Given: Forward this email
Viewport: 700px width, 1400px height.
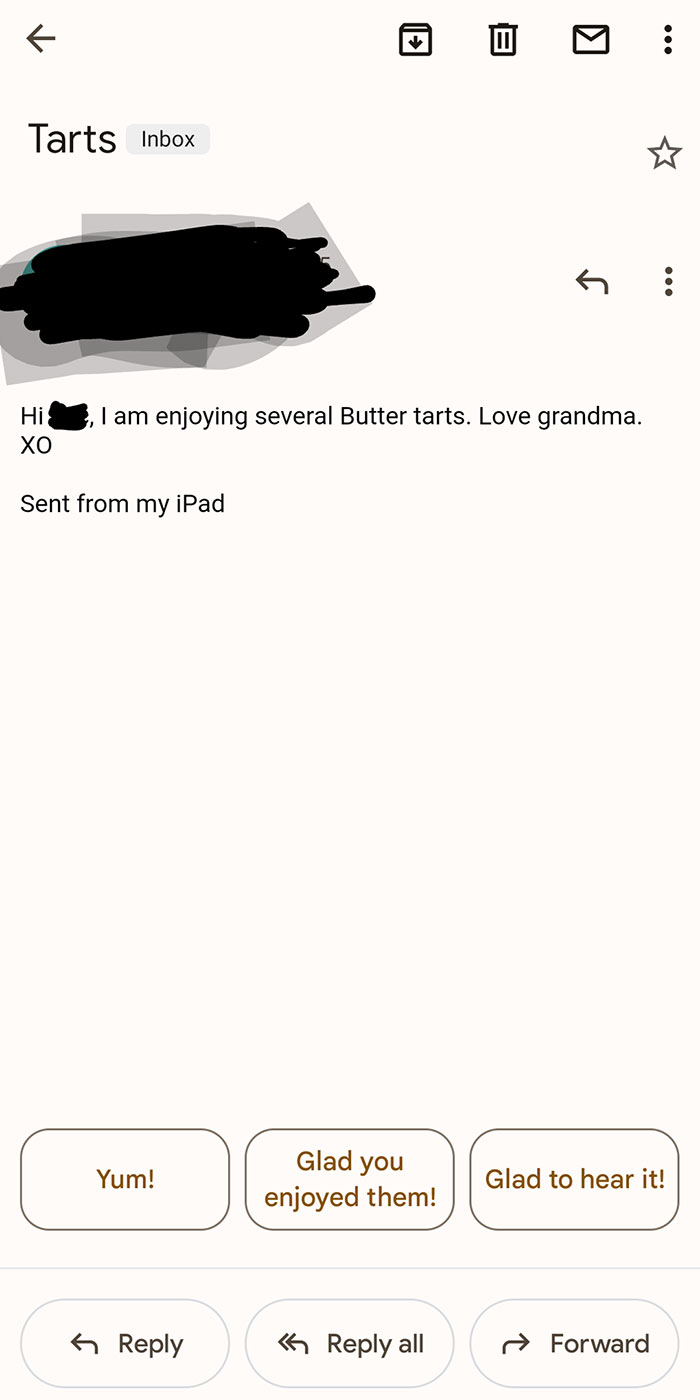Looking at the screenshot, I should pyautogui.click(x=574, y=1344).
